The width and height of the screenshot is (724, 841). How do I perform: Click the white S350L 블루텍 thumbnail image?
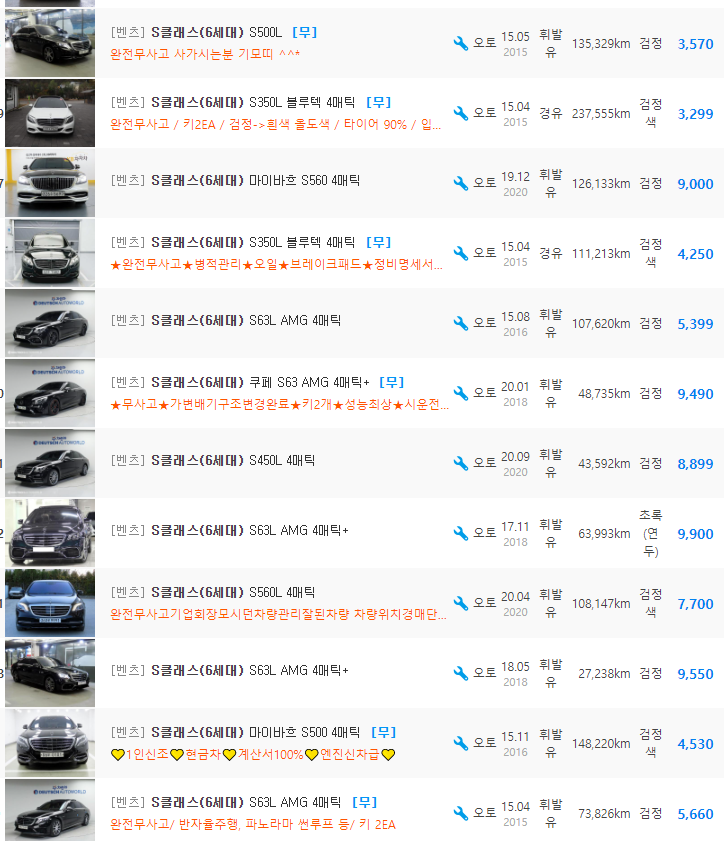49,112
